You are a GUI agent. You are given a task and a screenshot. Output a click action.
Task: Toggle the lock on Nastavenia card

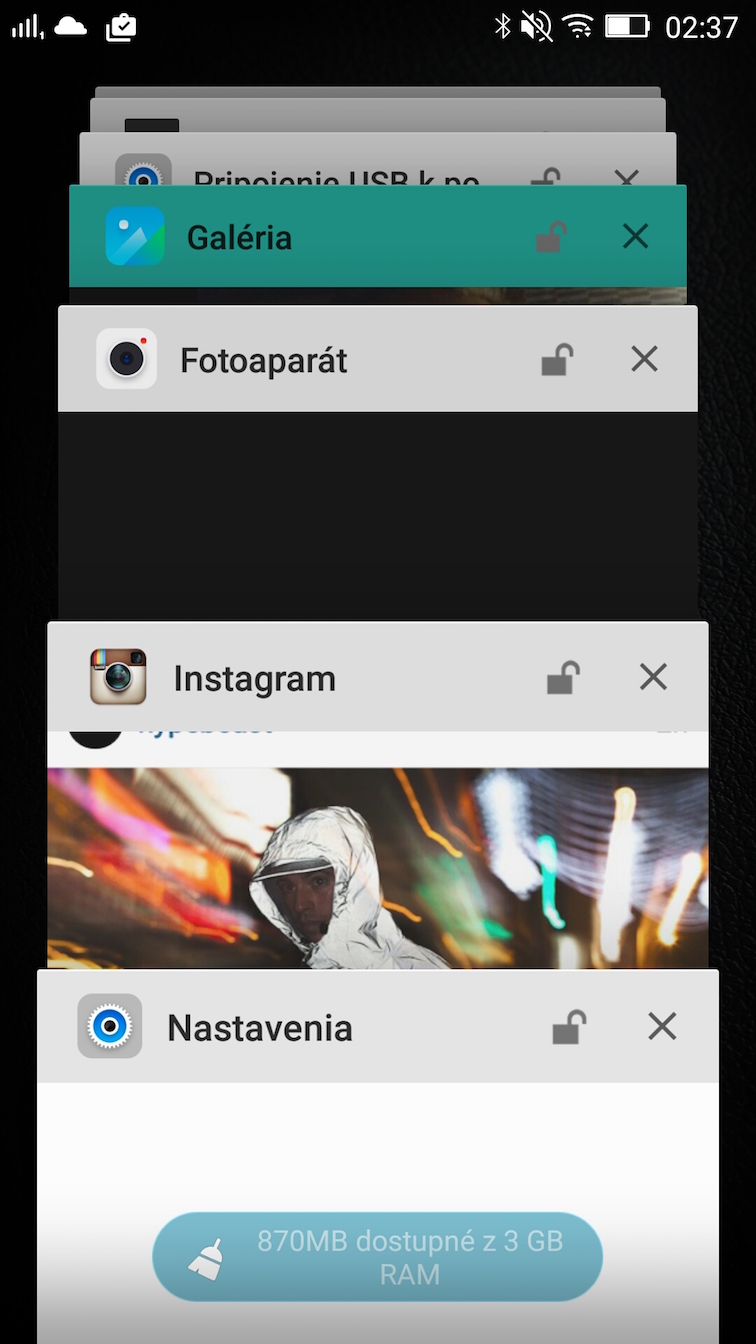pos(568,1027)
